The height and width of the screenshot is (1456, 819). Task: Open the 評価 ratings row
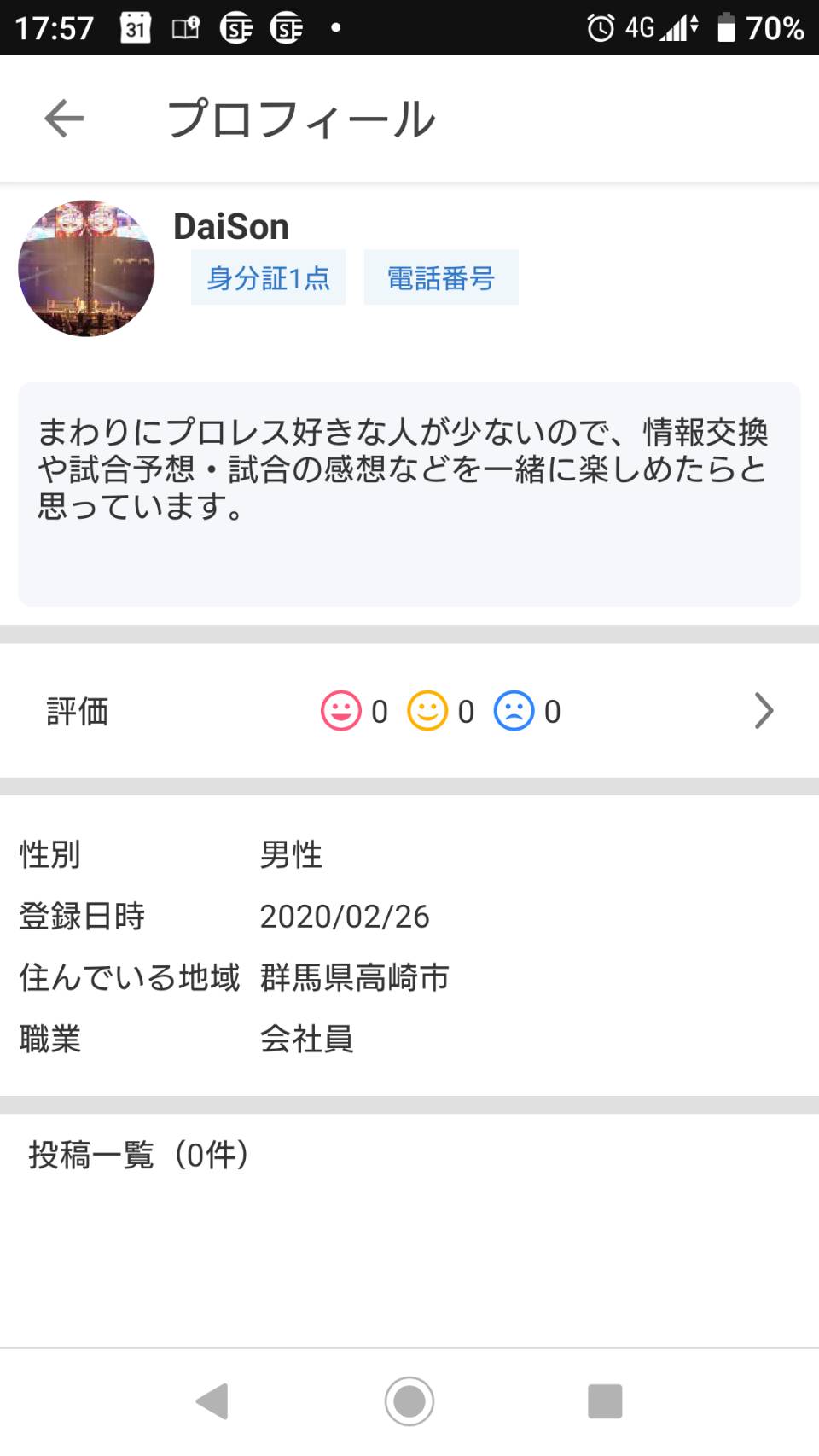click(x=409, y=711)
